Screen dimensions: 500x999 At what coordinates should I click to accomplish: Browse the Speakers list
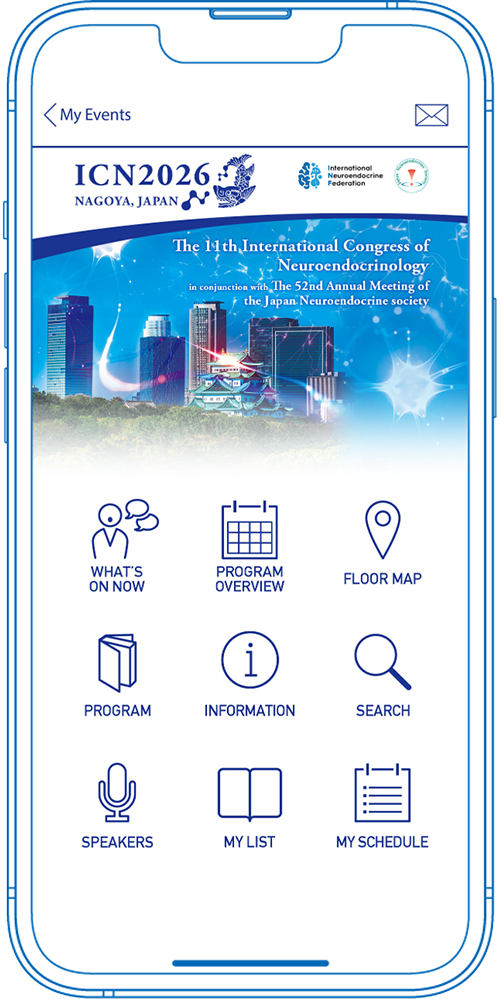pyautogui.click(x=117, y=807)
